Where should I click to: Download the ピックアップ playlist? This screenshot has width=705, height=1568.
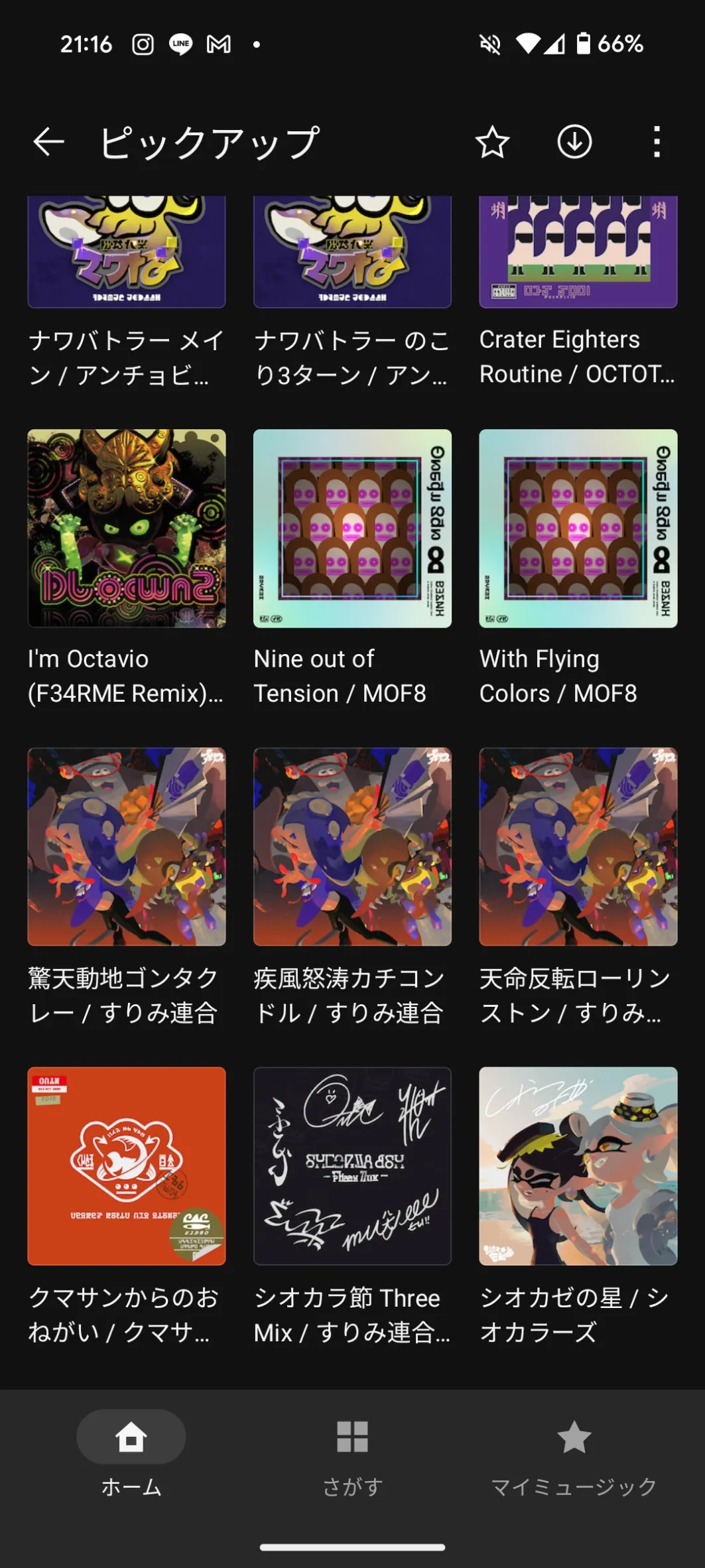(574, 142)
